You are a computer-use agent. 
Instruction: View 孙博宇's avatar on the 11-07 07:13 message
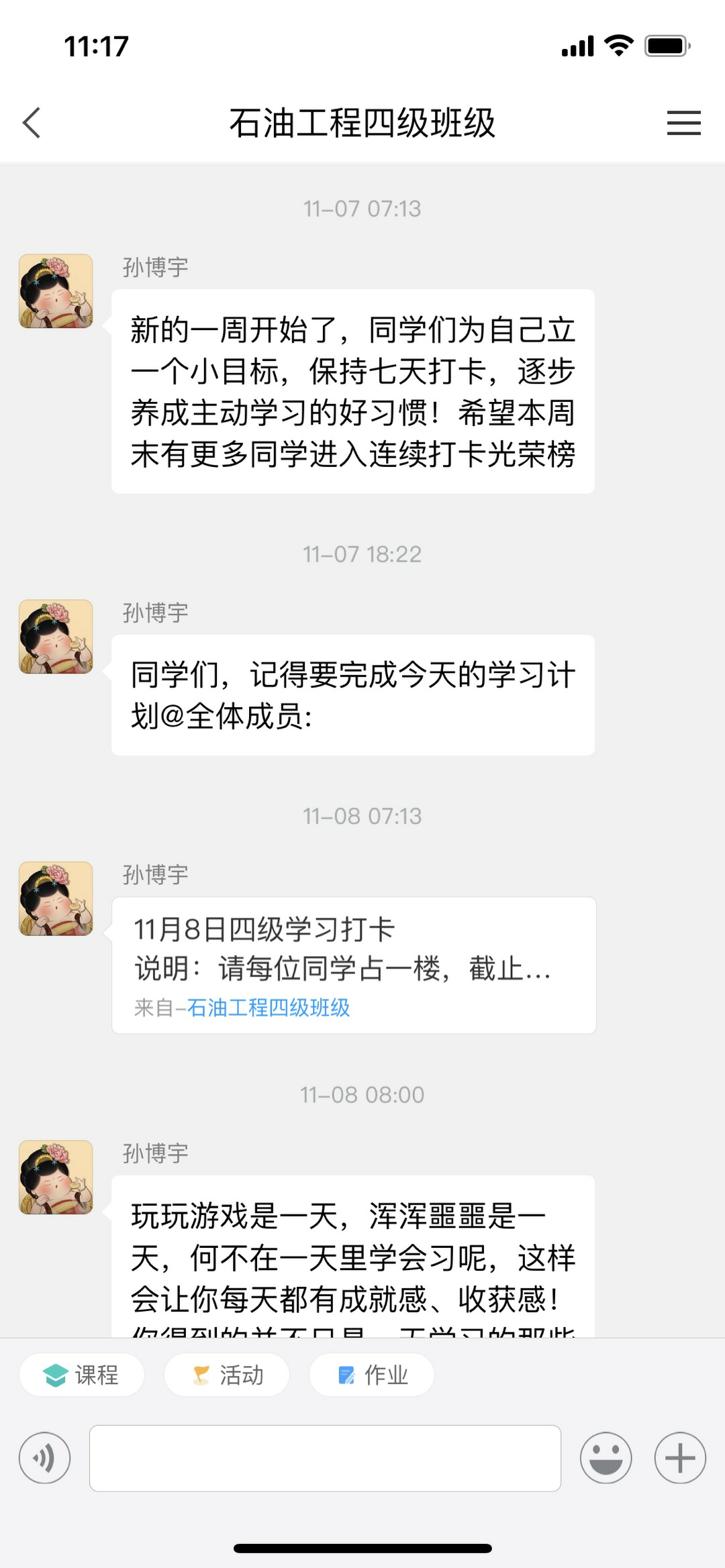click(56, 291)
